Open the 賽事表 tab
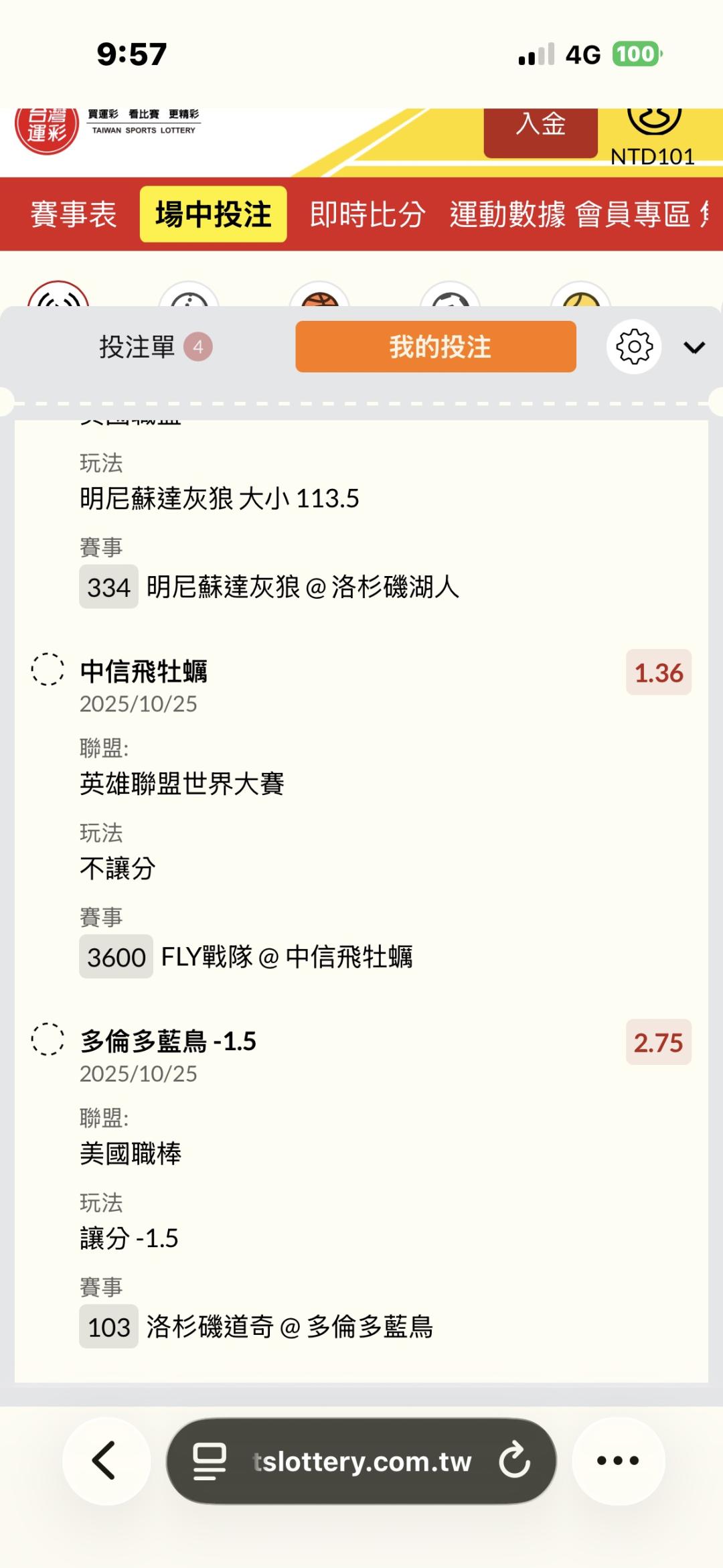723x1568 pixels. coord(74,214)
